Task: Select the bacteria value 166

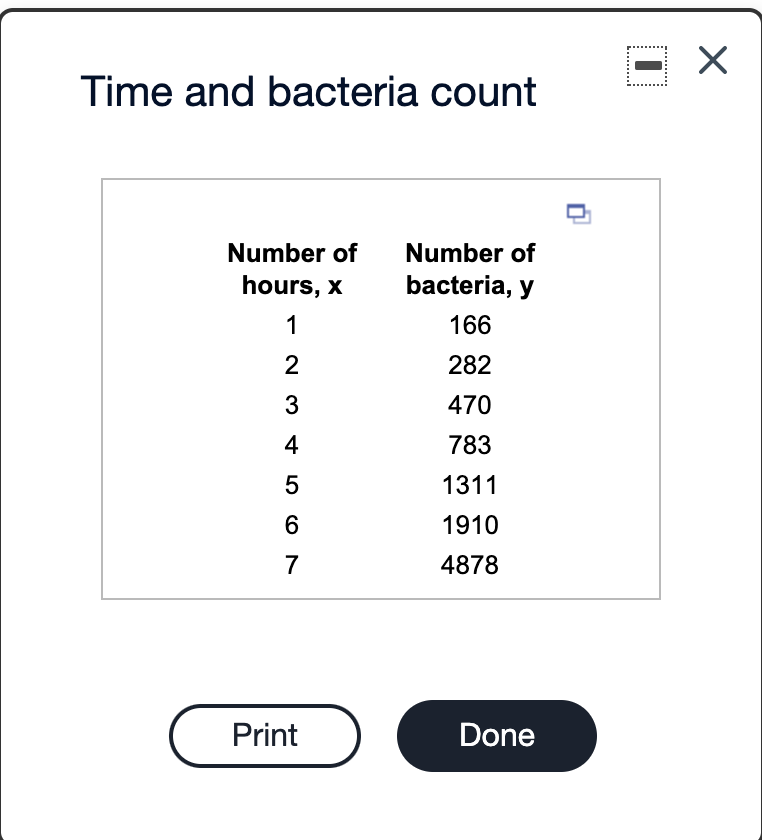Action: coord(469,325)
